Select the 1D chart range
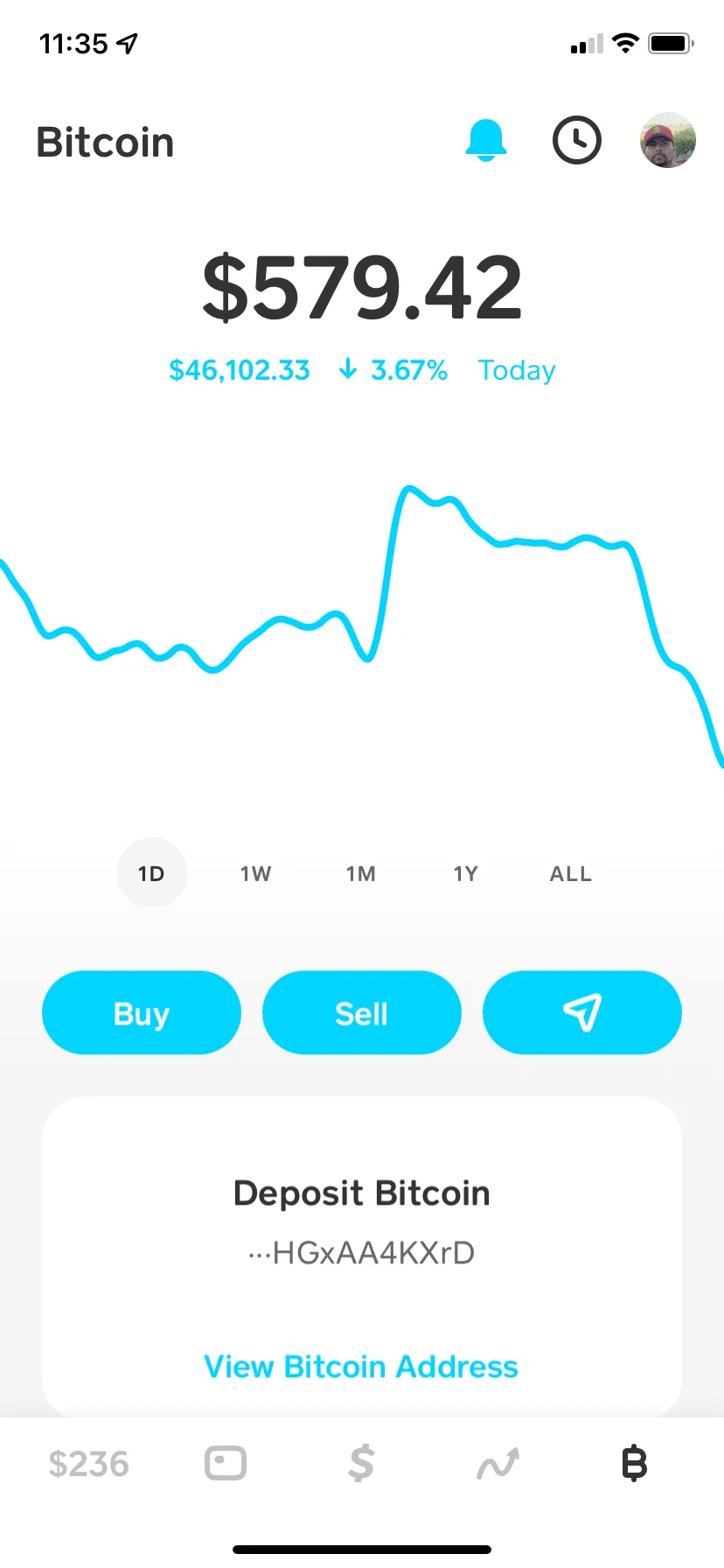 pos(151,873)
